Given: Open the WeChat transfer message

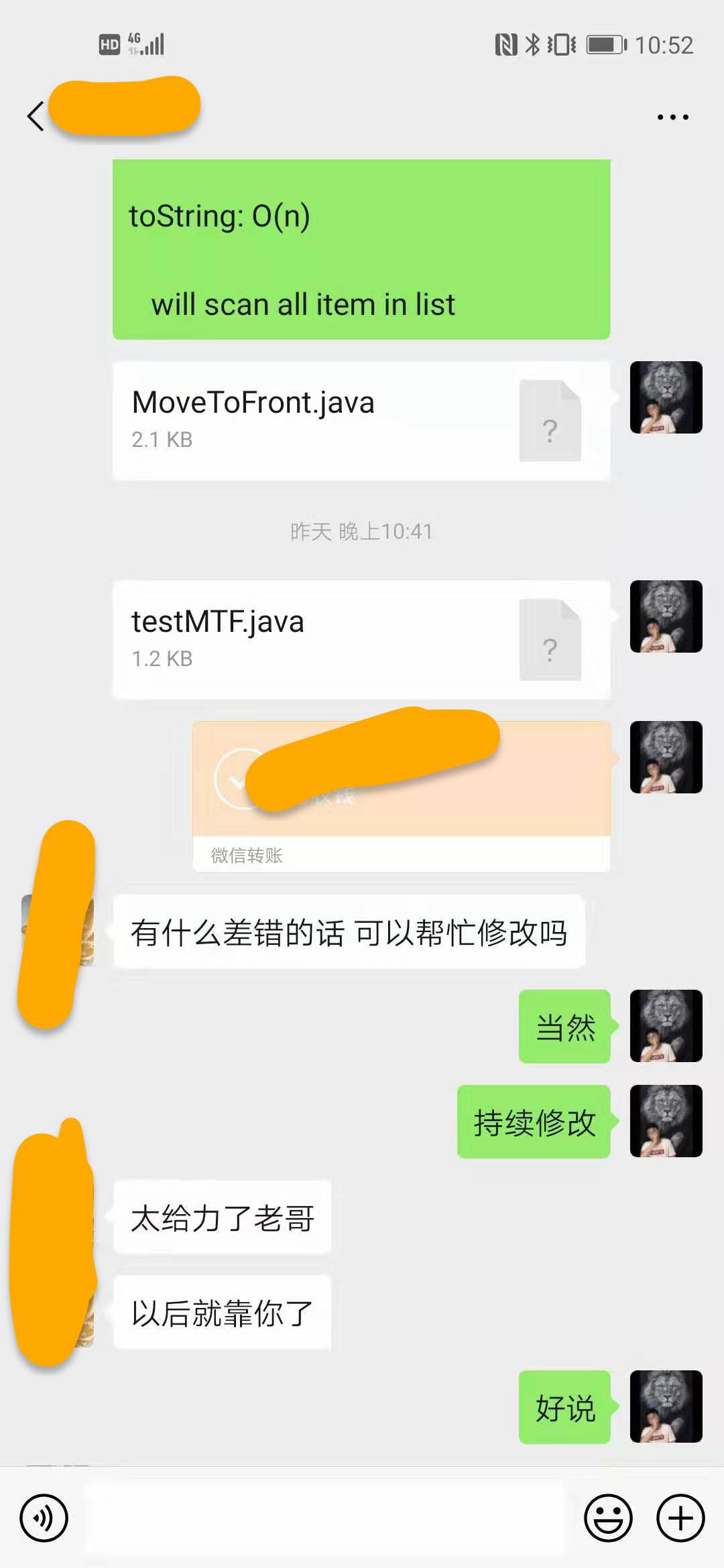Looking at the screenshot, I should 401,796.
